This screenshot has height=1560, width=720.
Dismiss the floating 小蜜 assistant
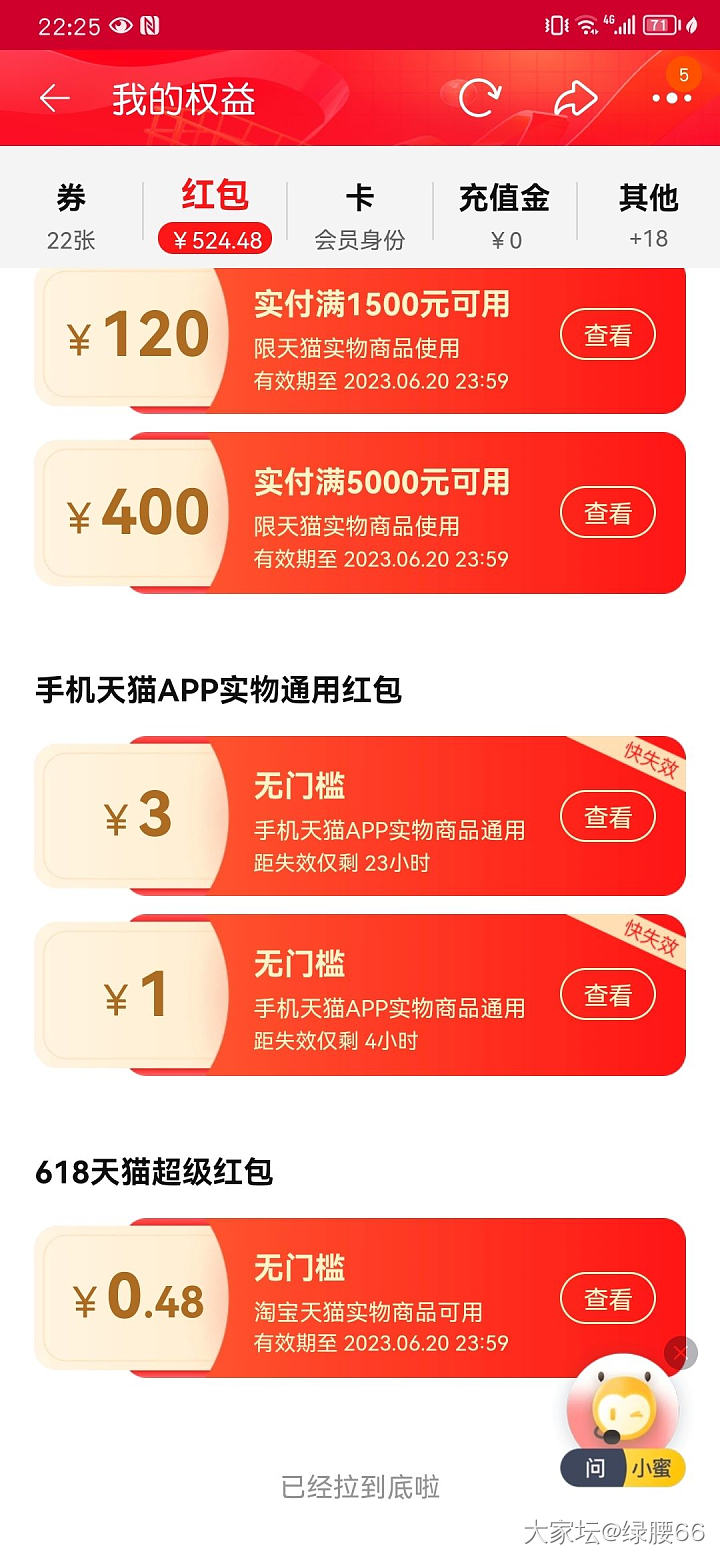point(681,1354)
